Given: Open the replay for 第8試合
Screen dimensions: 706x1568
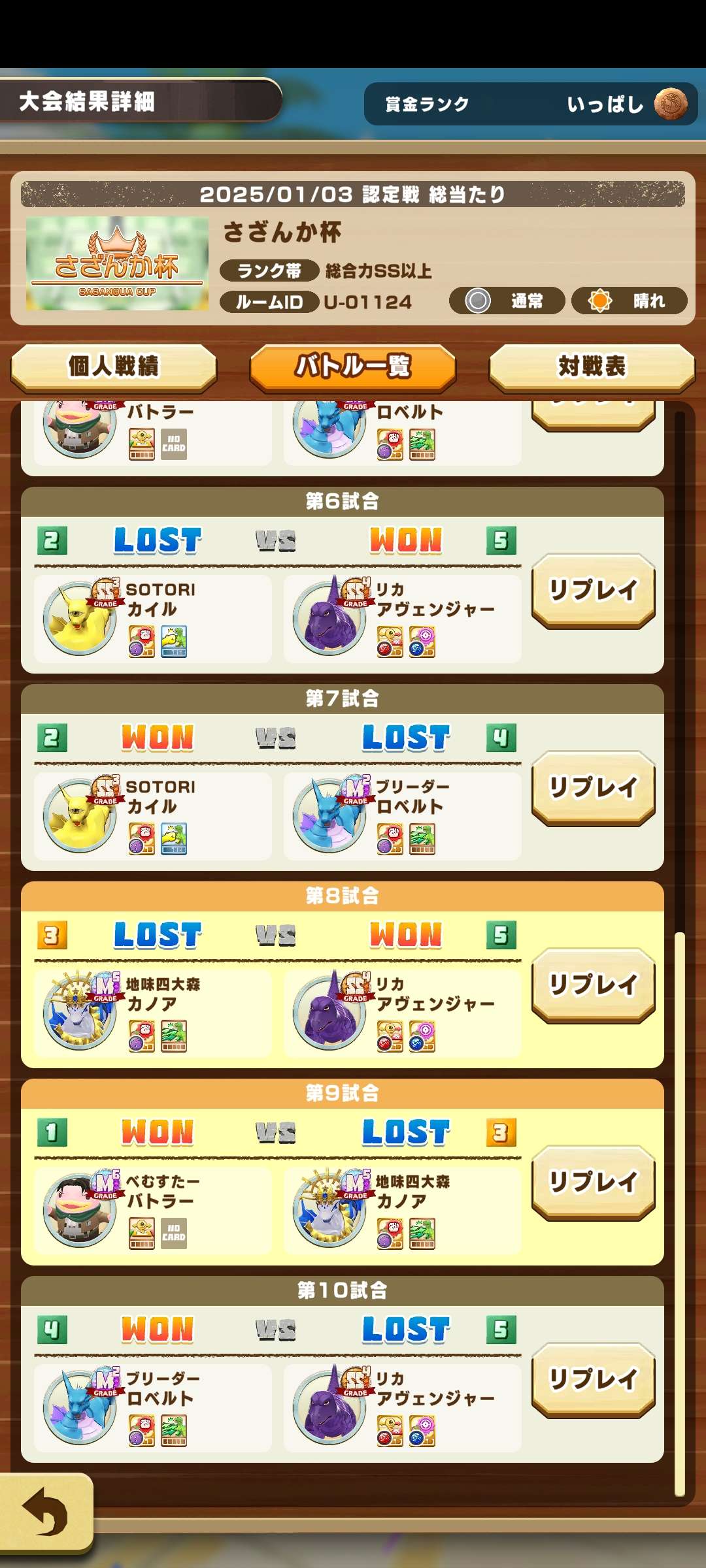Looking at the screenshot, I should (593, 985).
